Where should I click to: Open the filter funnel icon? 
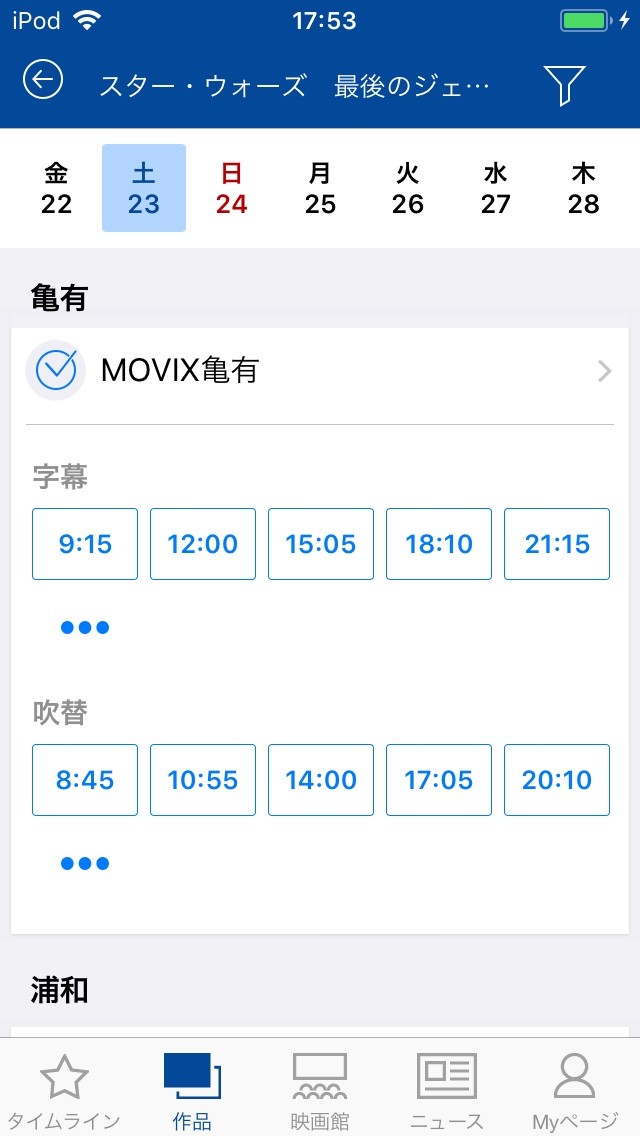tap(564, 85)
